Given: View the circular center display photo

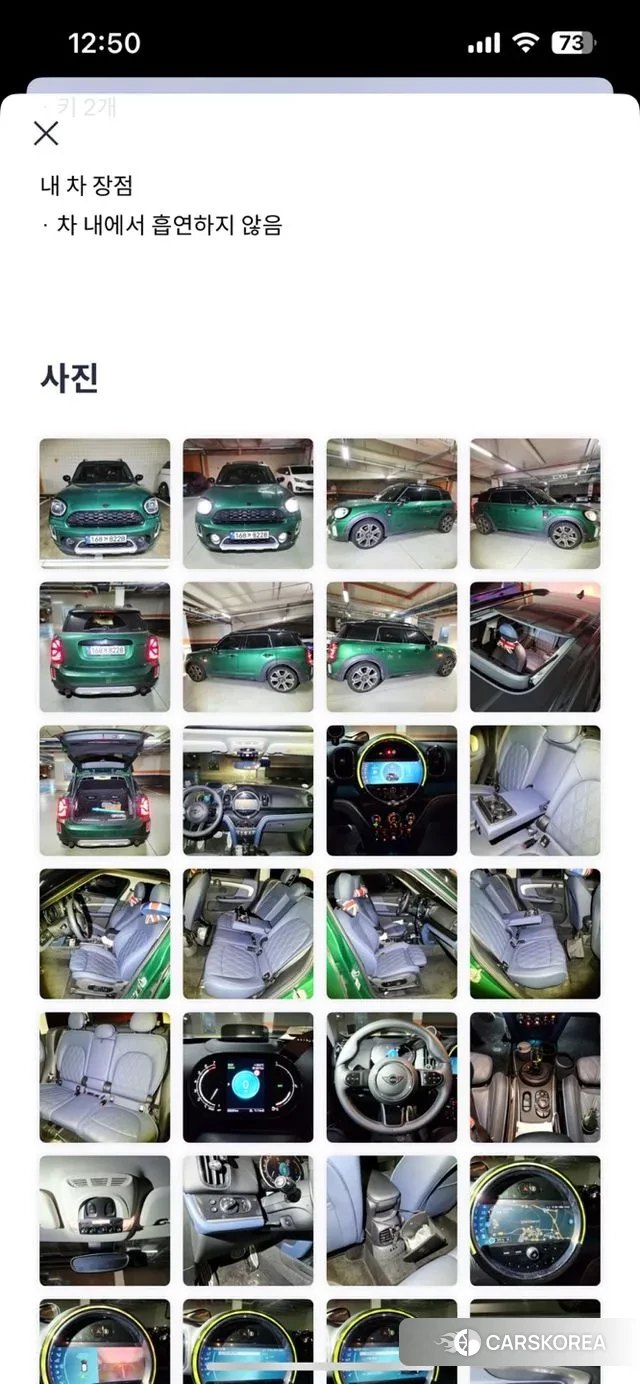Looking at the screenshot, I should (x=391, y=790).
